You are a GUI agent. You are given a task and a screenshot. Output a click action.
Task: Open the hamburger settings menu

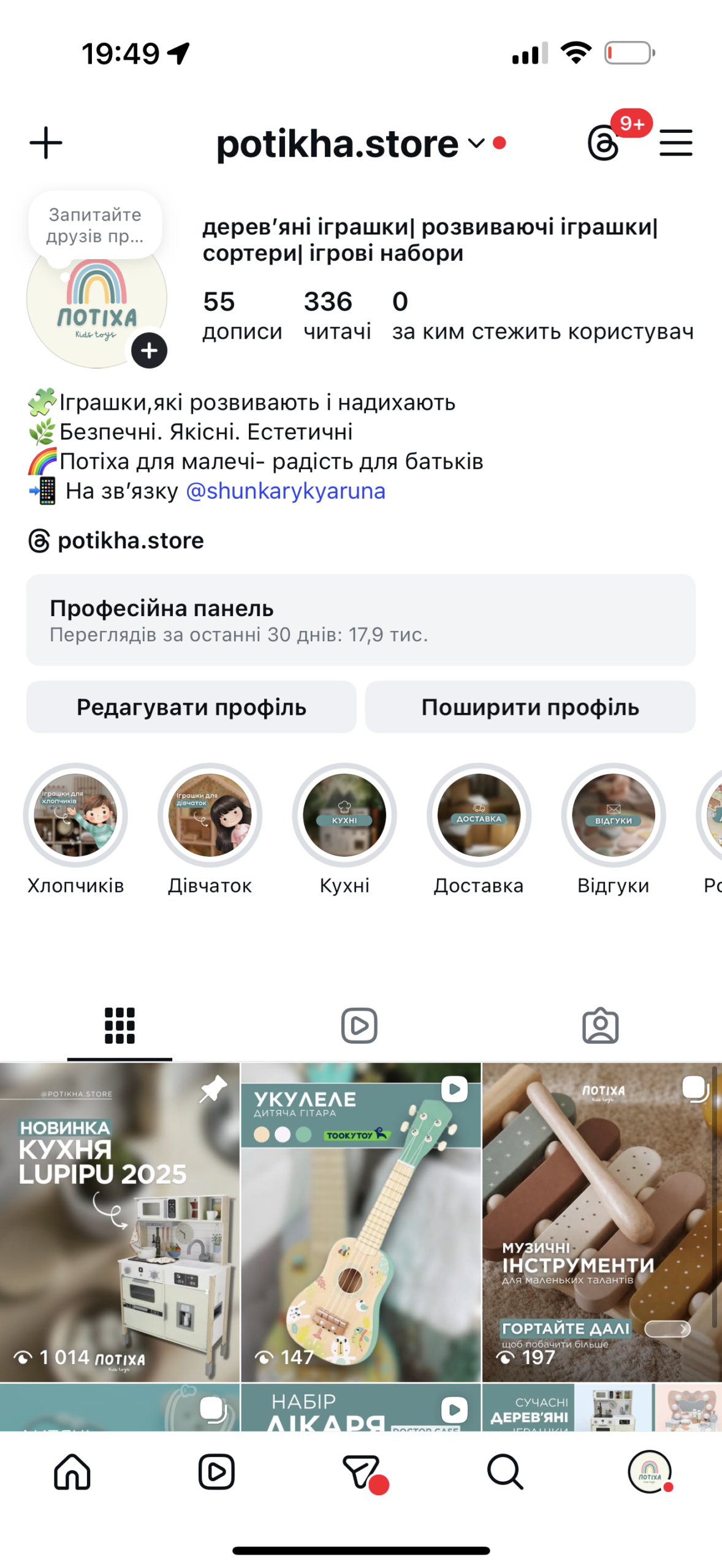[x=675, y=143]
